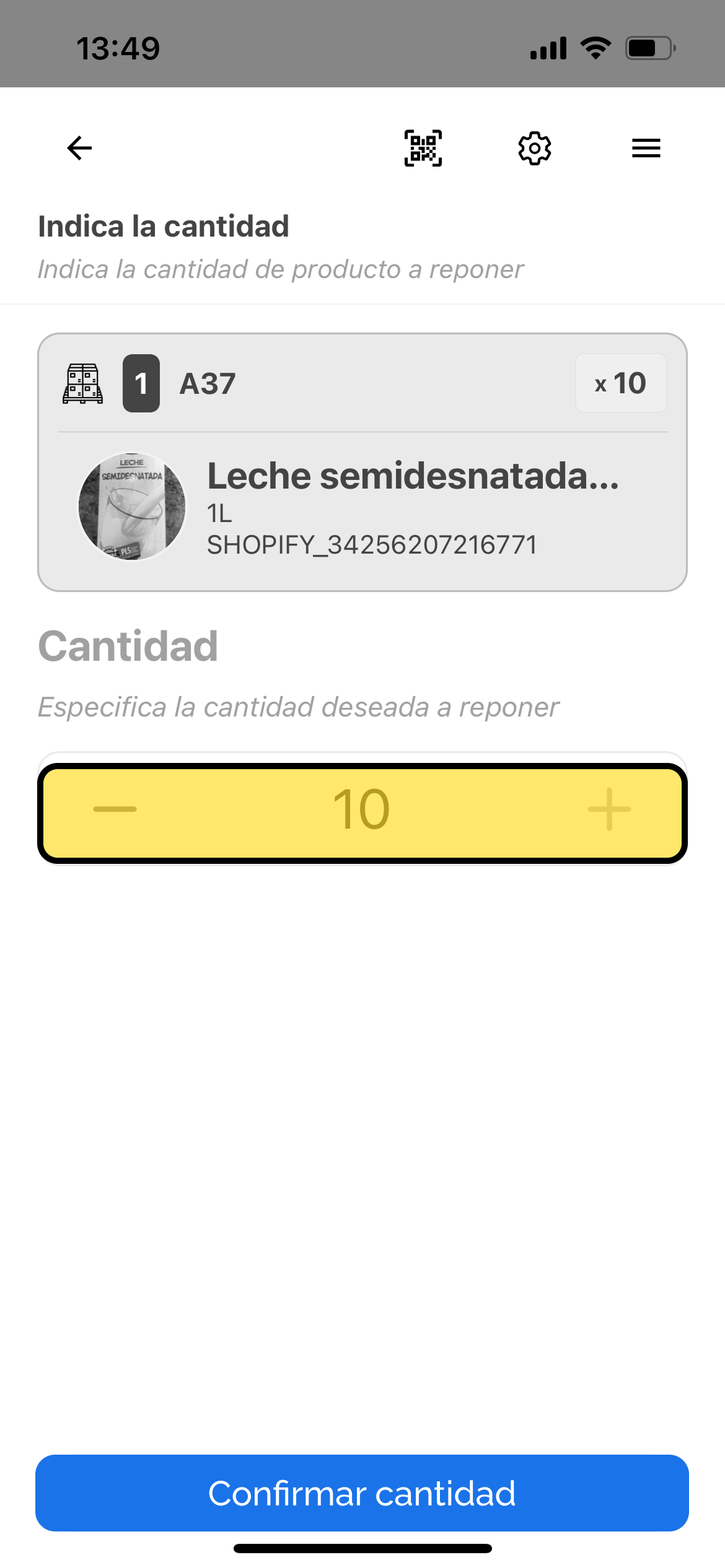Open settings via the gear icon

tap(534, 148)
